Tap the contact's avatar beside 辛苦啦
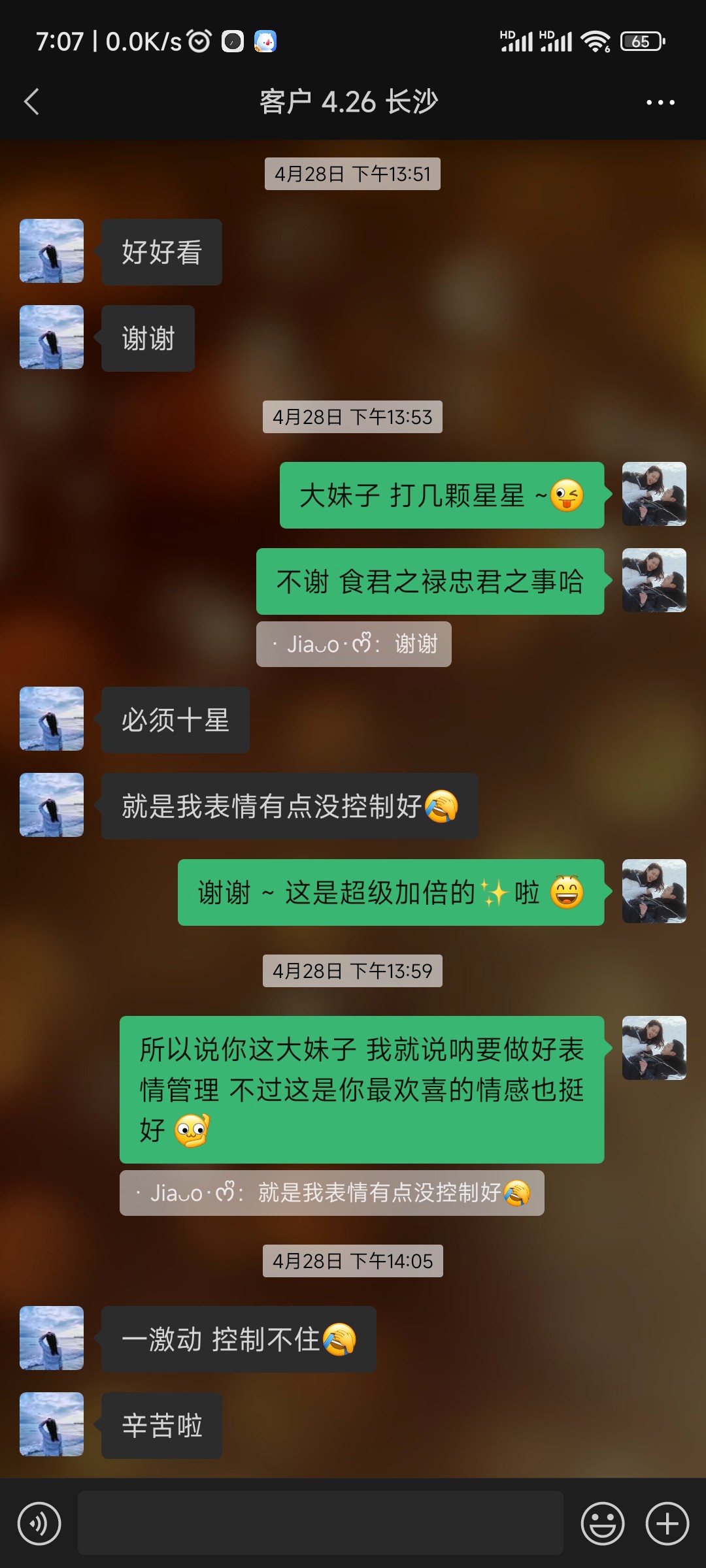706x1568 pixels. [52, 1424]
